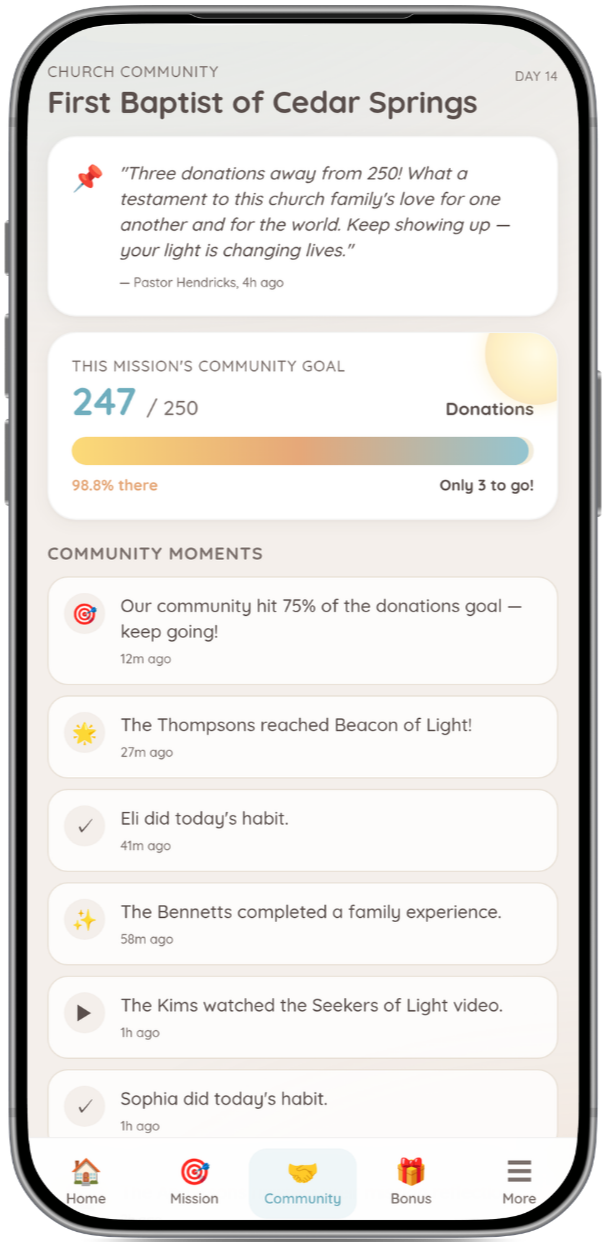Open the Mission tab
This screenshot has width=605, height=1242.
(x=194, y=1183)
